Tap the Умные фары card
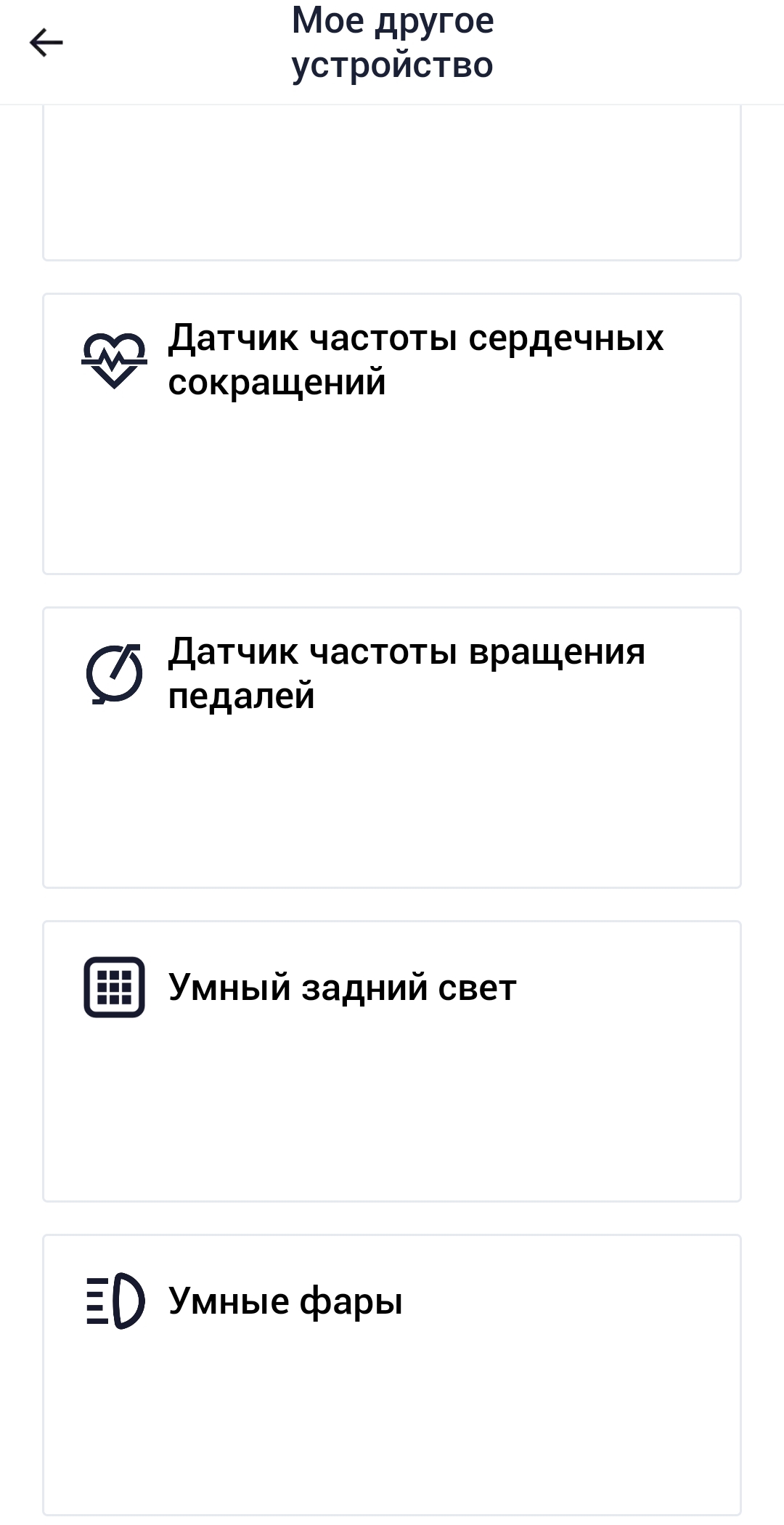The height and width of the screenshot is (1525, 784). tap(392, 1375)
